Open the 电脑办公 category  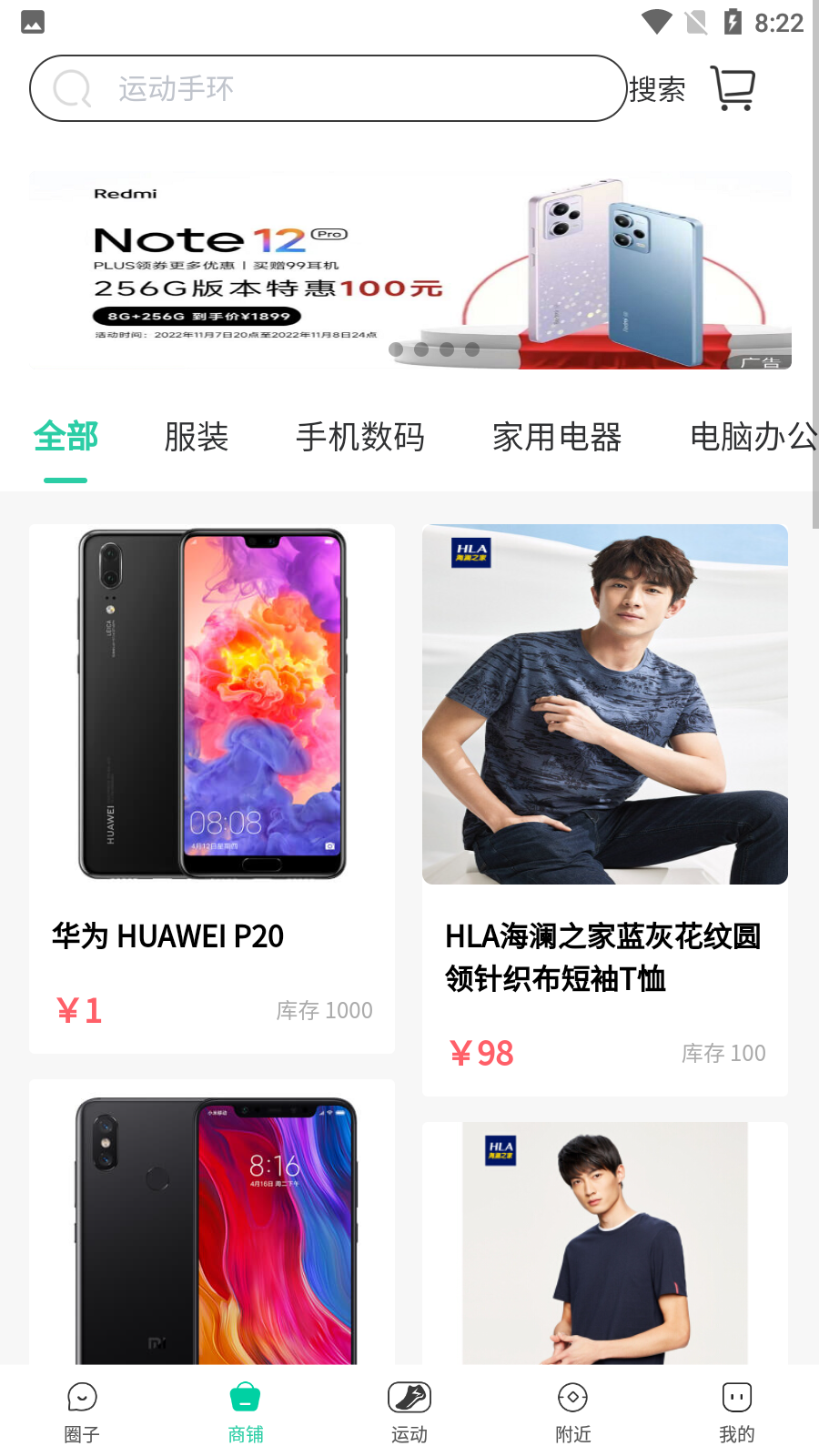coord(753,438)
